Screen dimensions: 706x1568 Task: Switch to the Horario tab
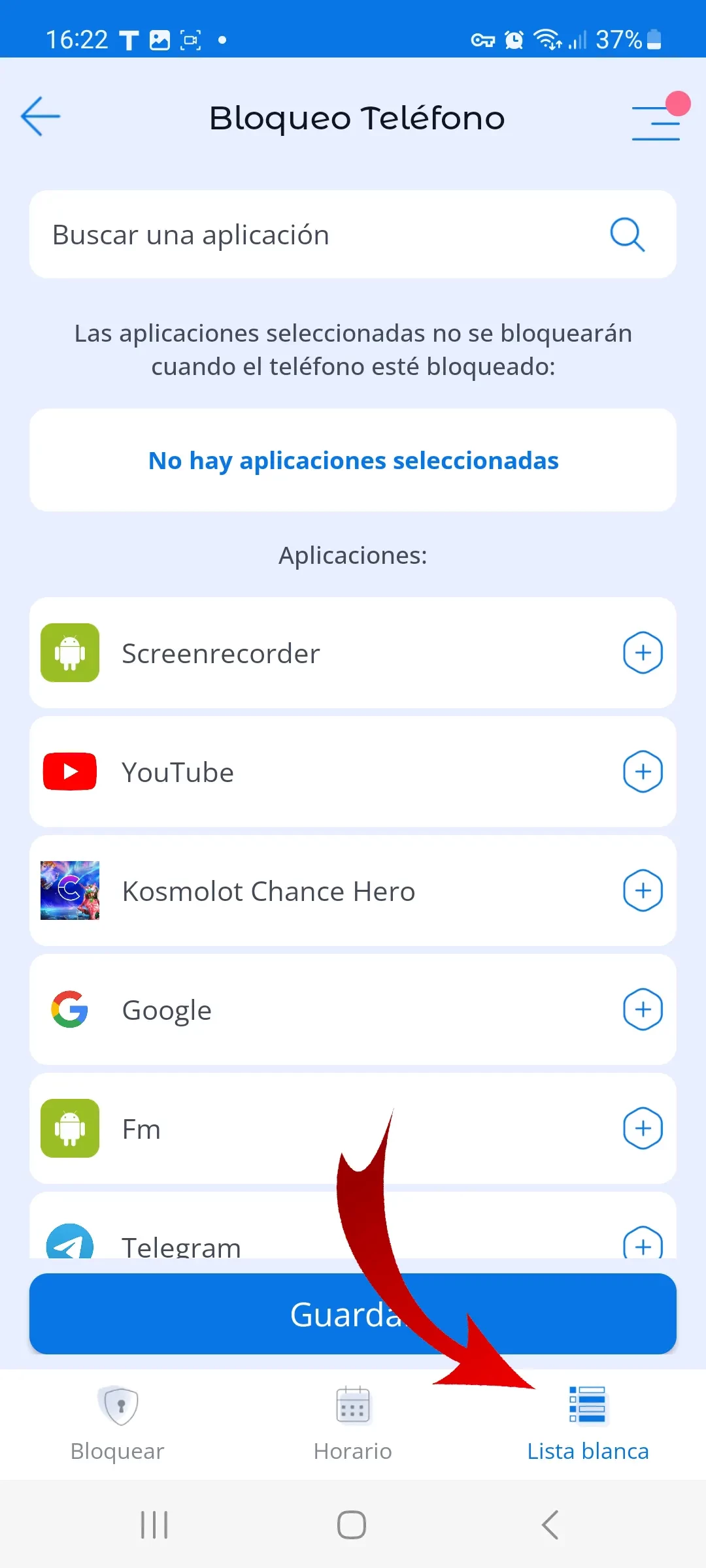tap(353, 1423)
